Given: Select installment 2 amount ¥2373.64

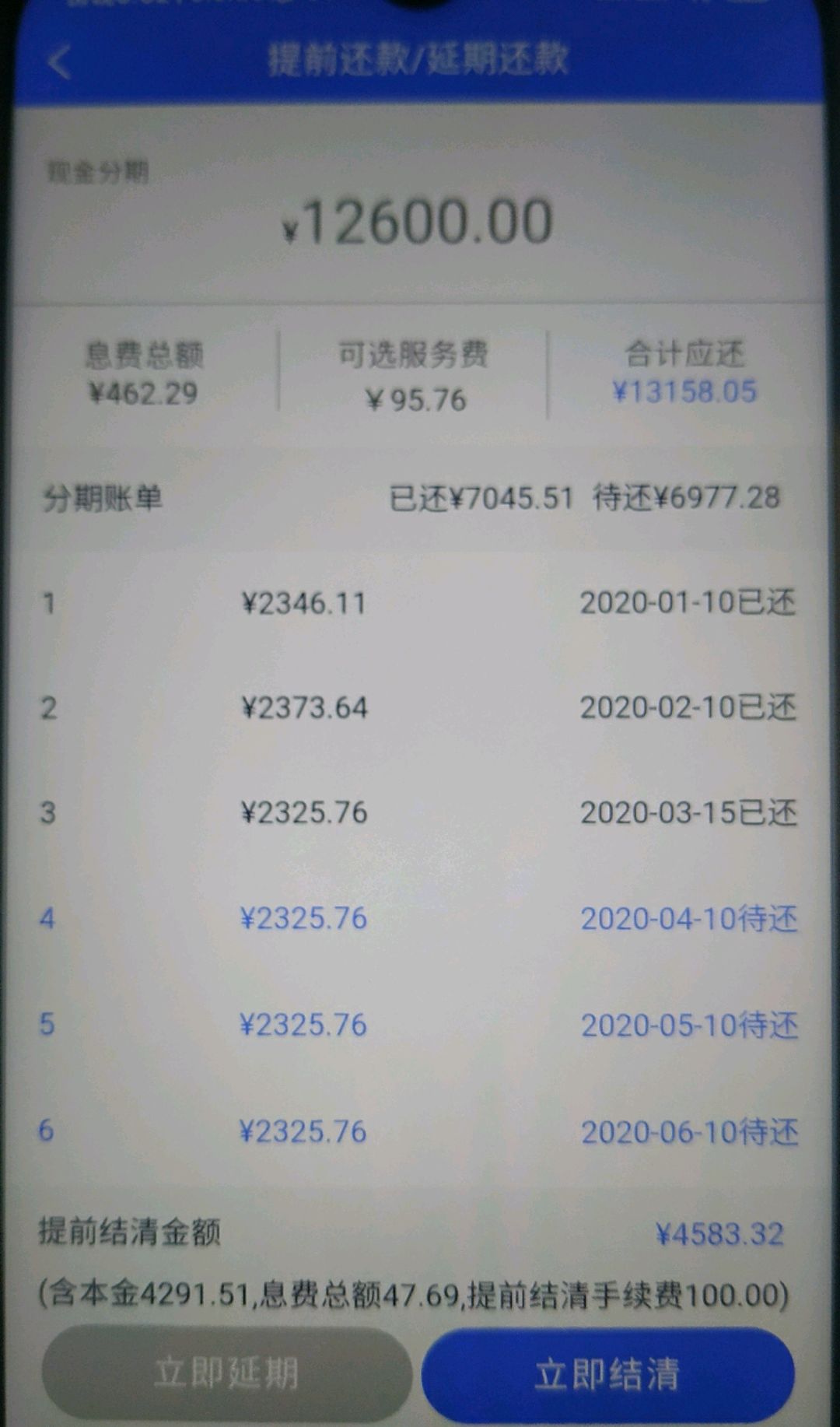Looking at the screenshot, I should tap(306, 709).
